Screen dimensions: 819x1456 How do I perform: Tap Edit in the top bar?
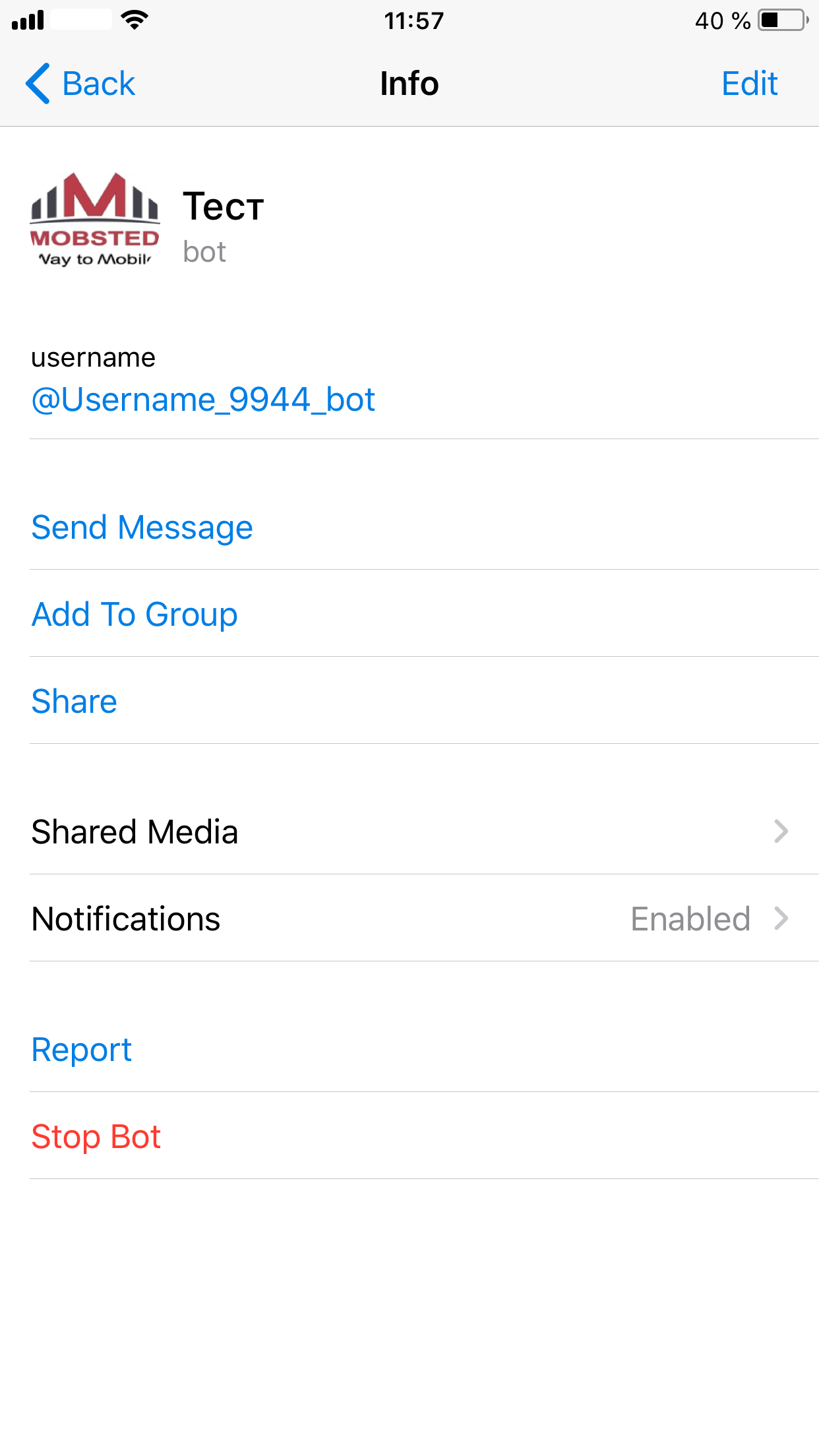tap(749, 84)
